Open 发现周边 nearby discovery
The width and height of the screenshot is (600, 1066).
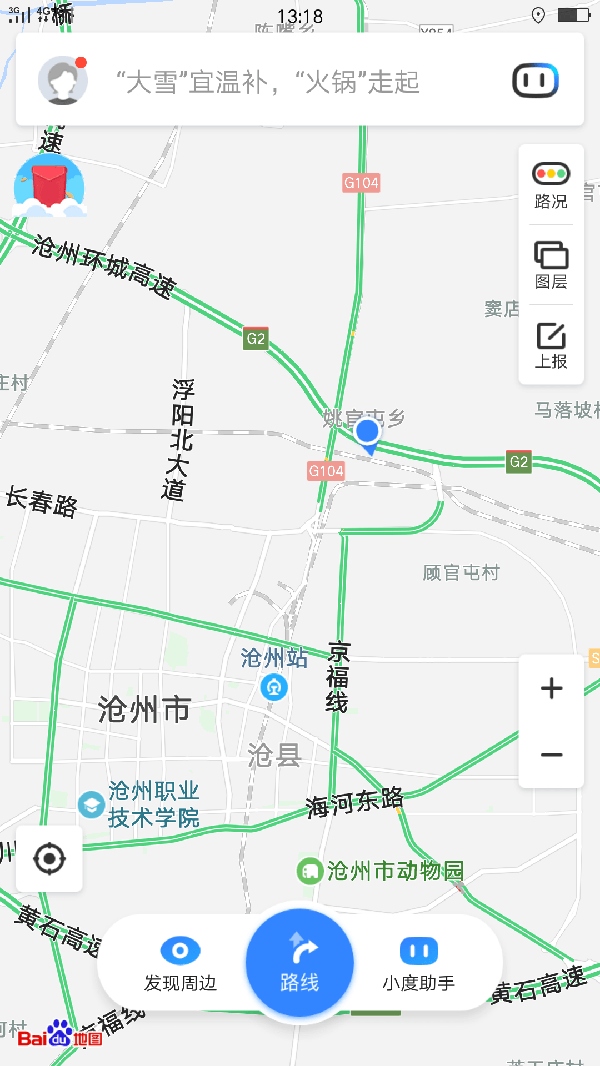[180, 965]
